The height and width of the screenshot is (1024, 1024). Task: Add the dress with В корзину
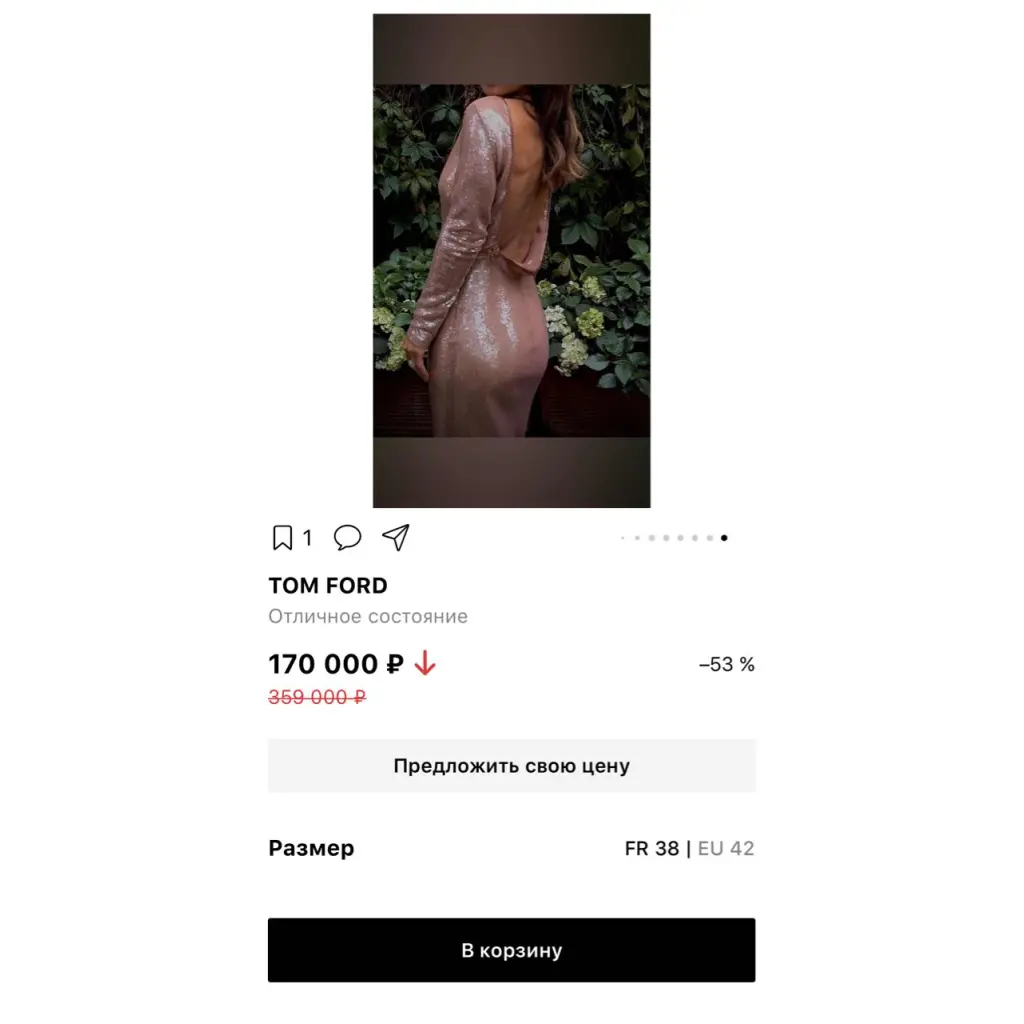[x=511, y=950]
